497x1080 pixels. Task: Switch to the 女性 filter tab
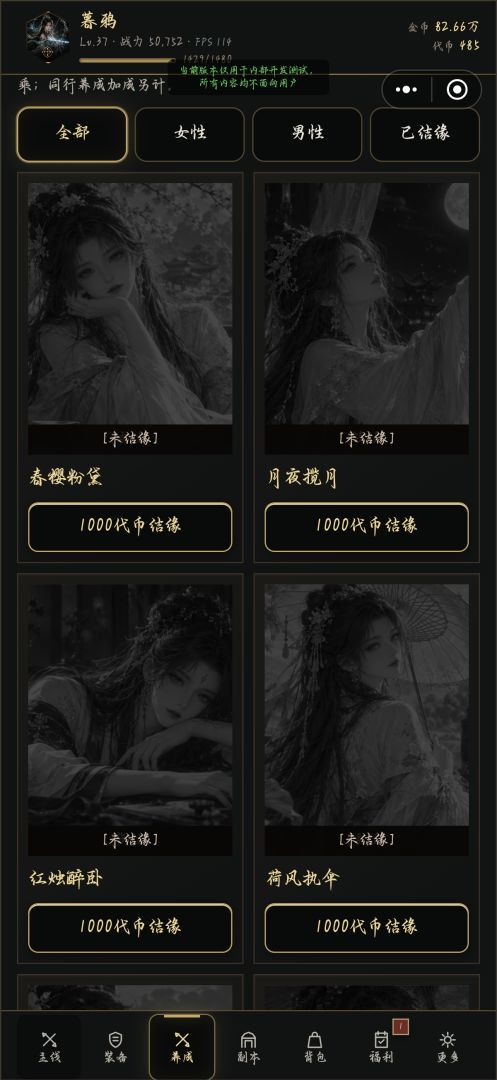click(x=190, y=134)
